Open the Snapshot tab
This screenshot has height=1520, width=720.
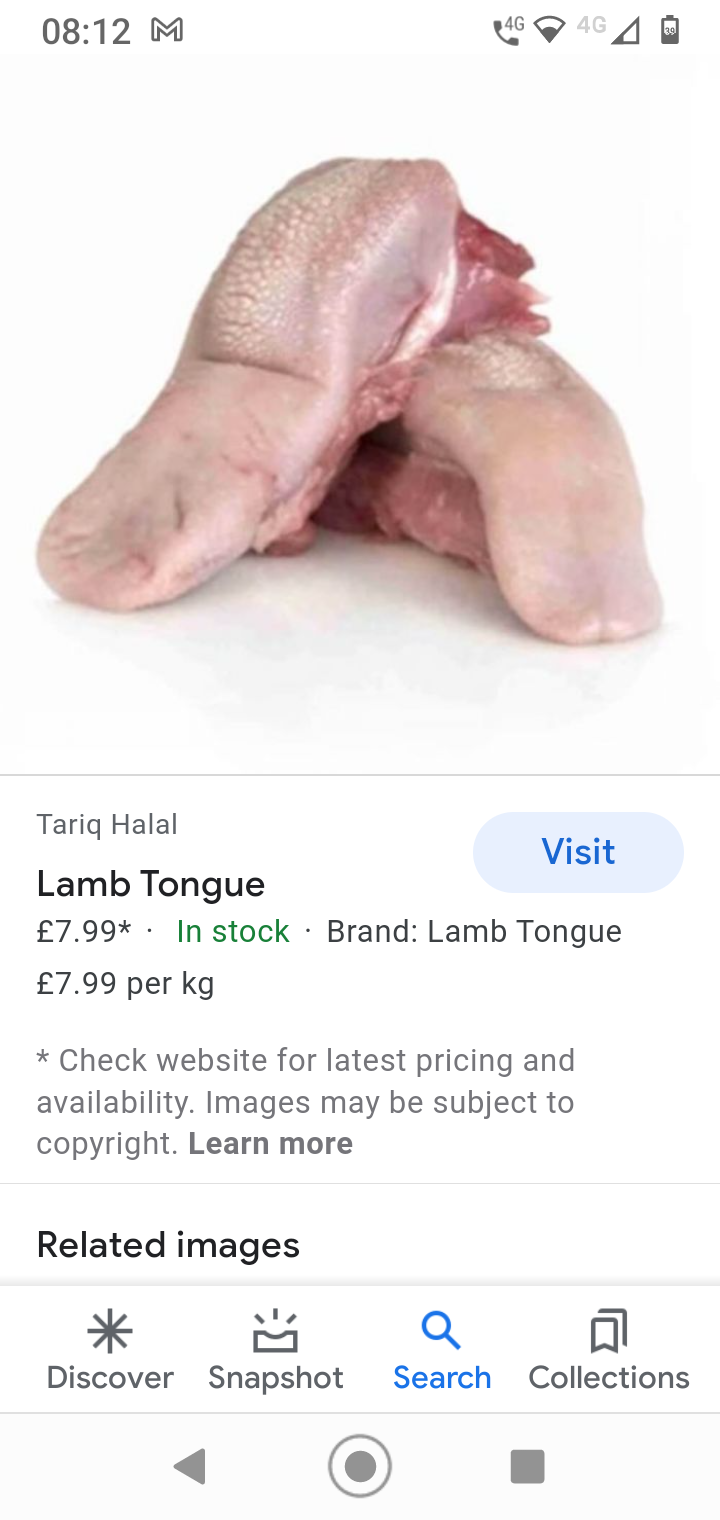pyautogui.click(x=275, y=1351)
